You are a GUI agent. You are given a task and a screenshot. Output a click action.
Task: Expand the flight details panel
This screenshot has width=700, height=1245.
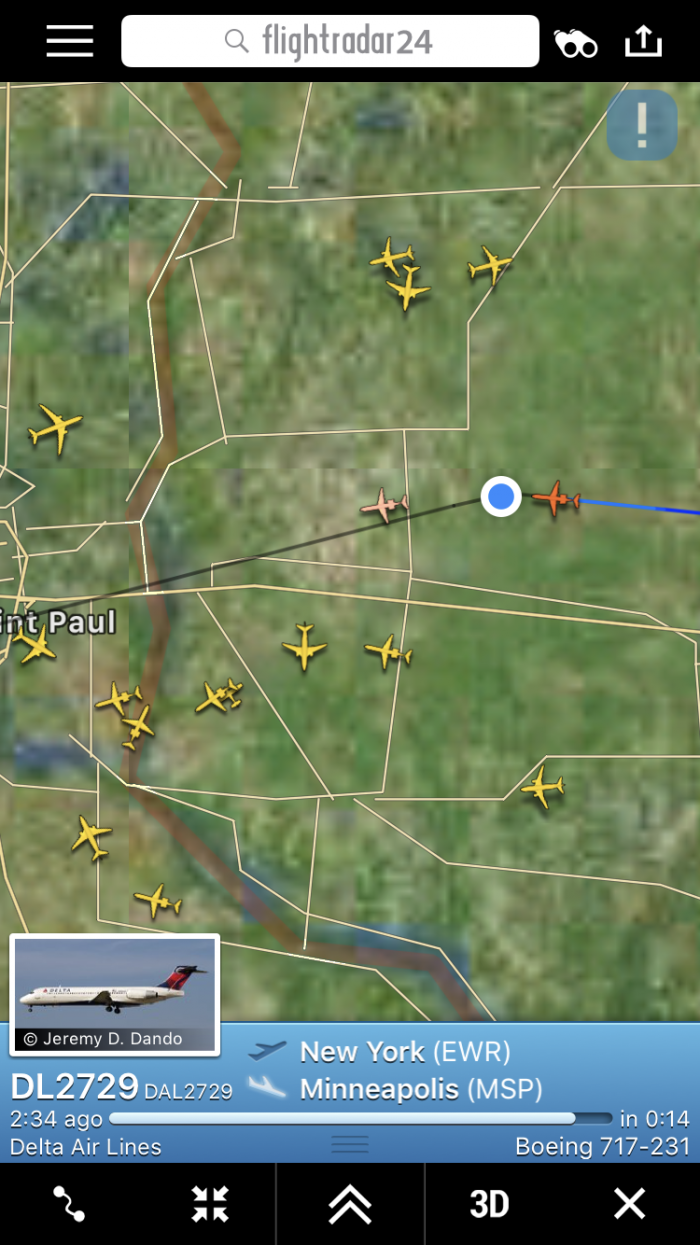pos(350,1204)
